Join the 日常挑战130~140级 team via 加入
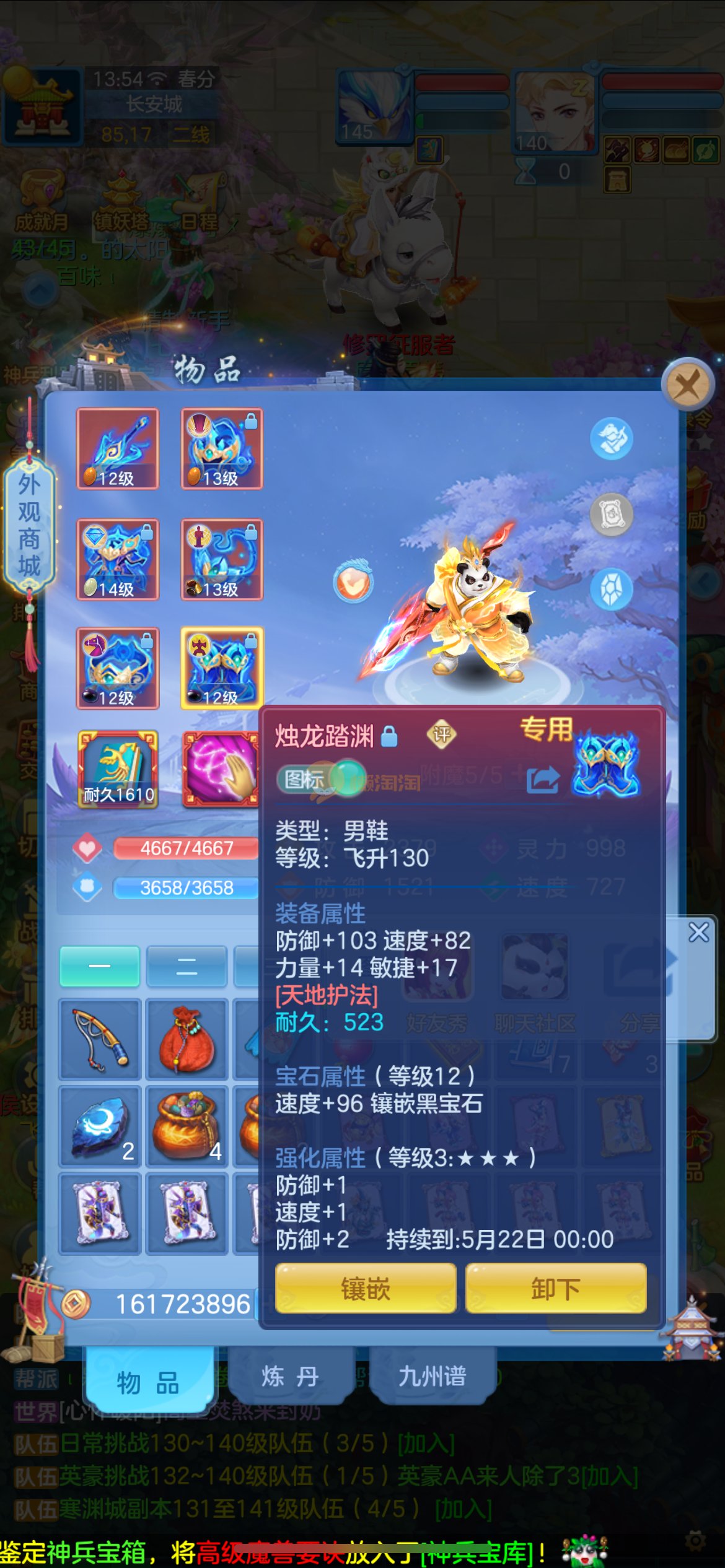Image resolution: width=725 pixels, height=1568 pixels. 426,1443
